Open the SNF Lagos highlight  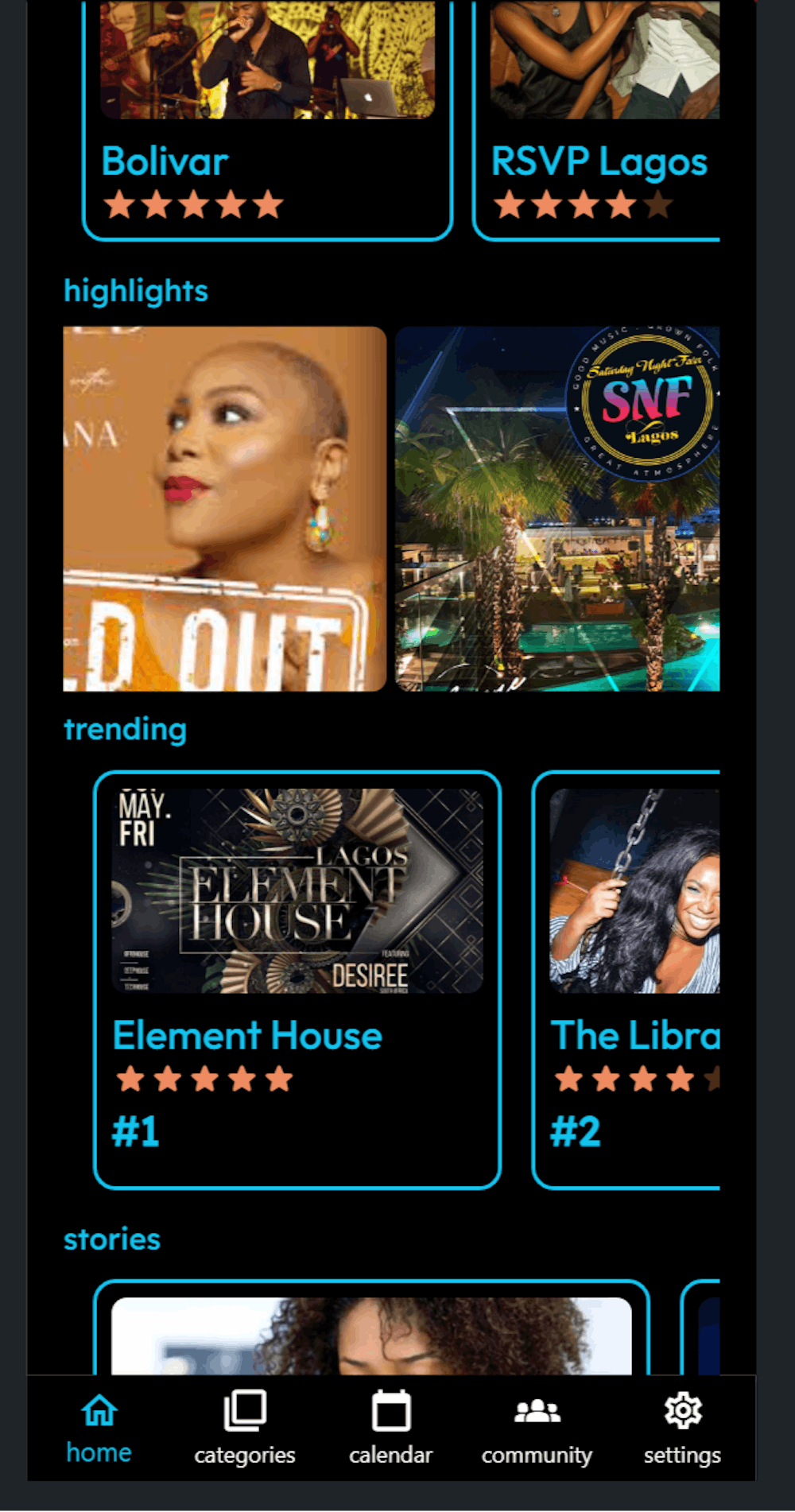pos(557,509)
